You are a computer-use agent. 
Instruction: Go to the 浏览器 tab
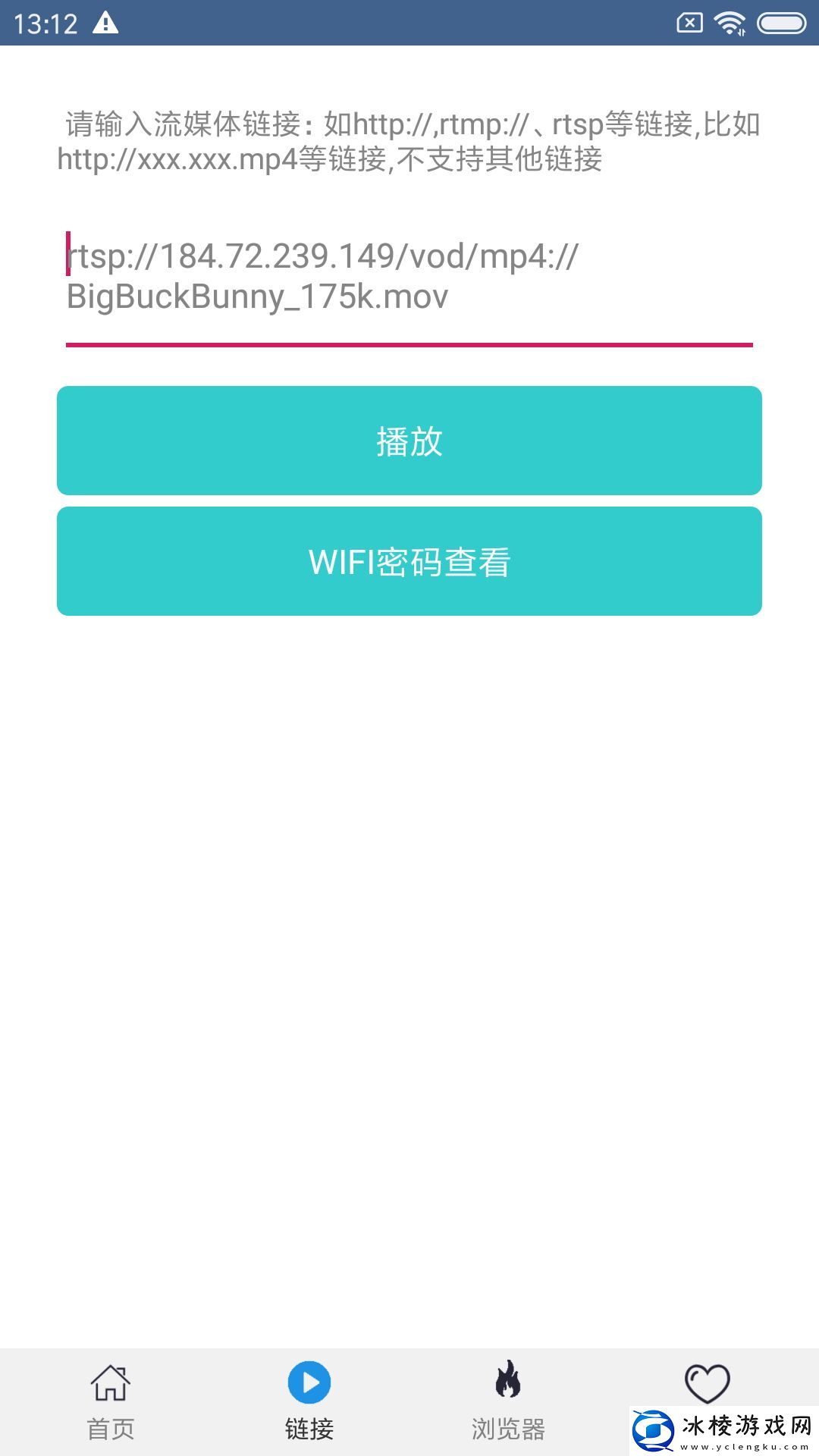[508, 1402]
